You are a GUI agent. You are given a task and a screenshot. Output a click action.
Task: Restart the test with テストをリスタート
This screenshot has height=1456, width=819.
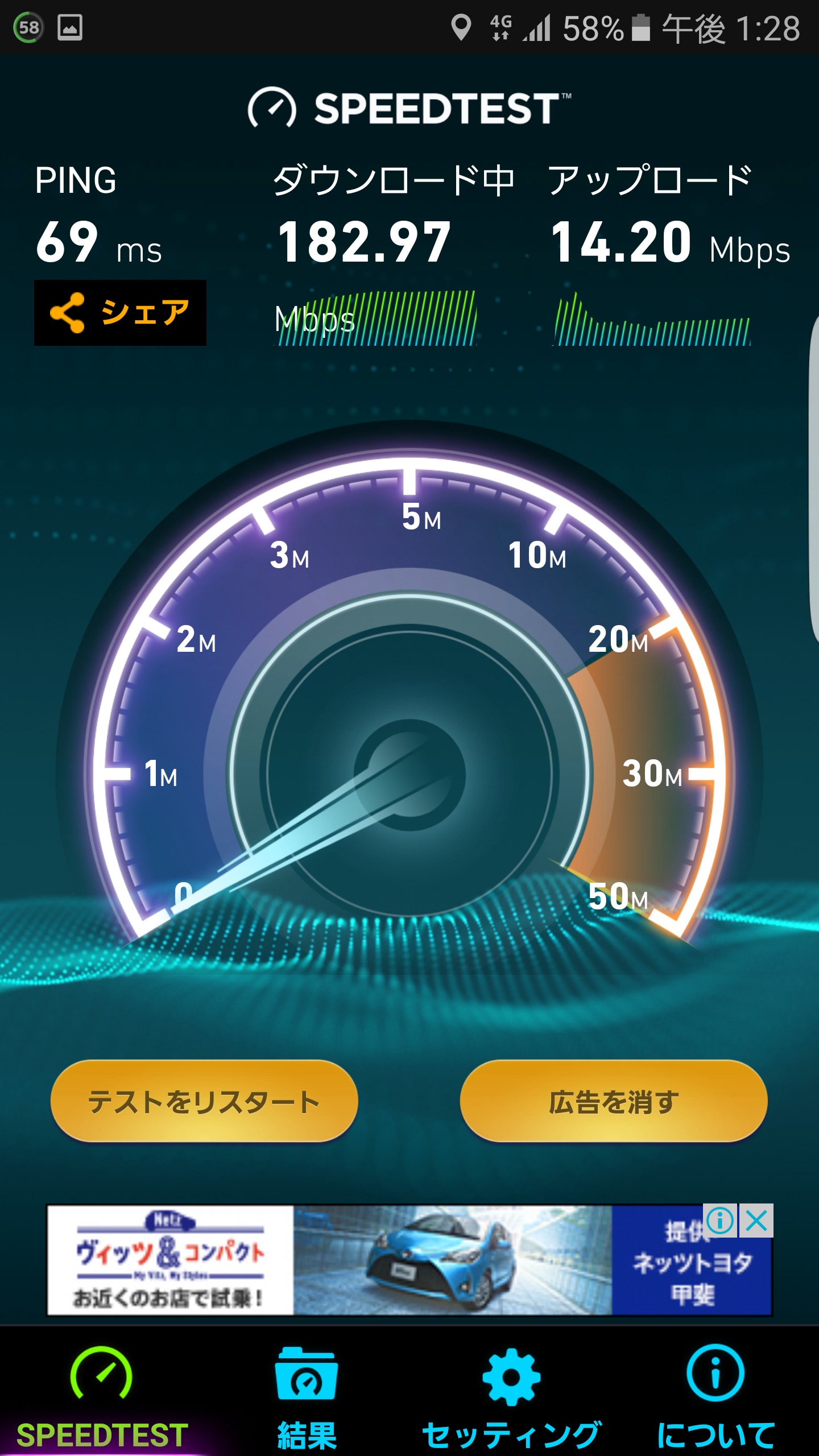coord(204,1102)
